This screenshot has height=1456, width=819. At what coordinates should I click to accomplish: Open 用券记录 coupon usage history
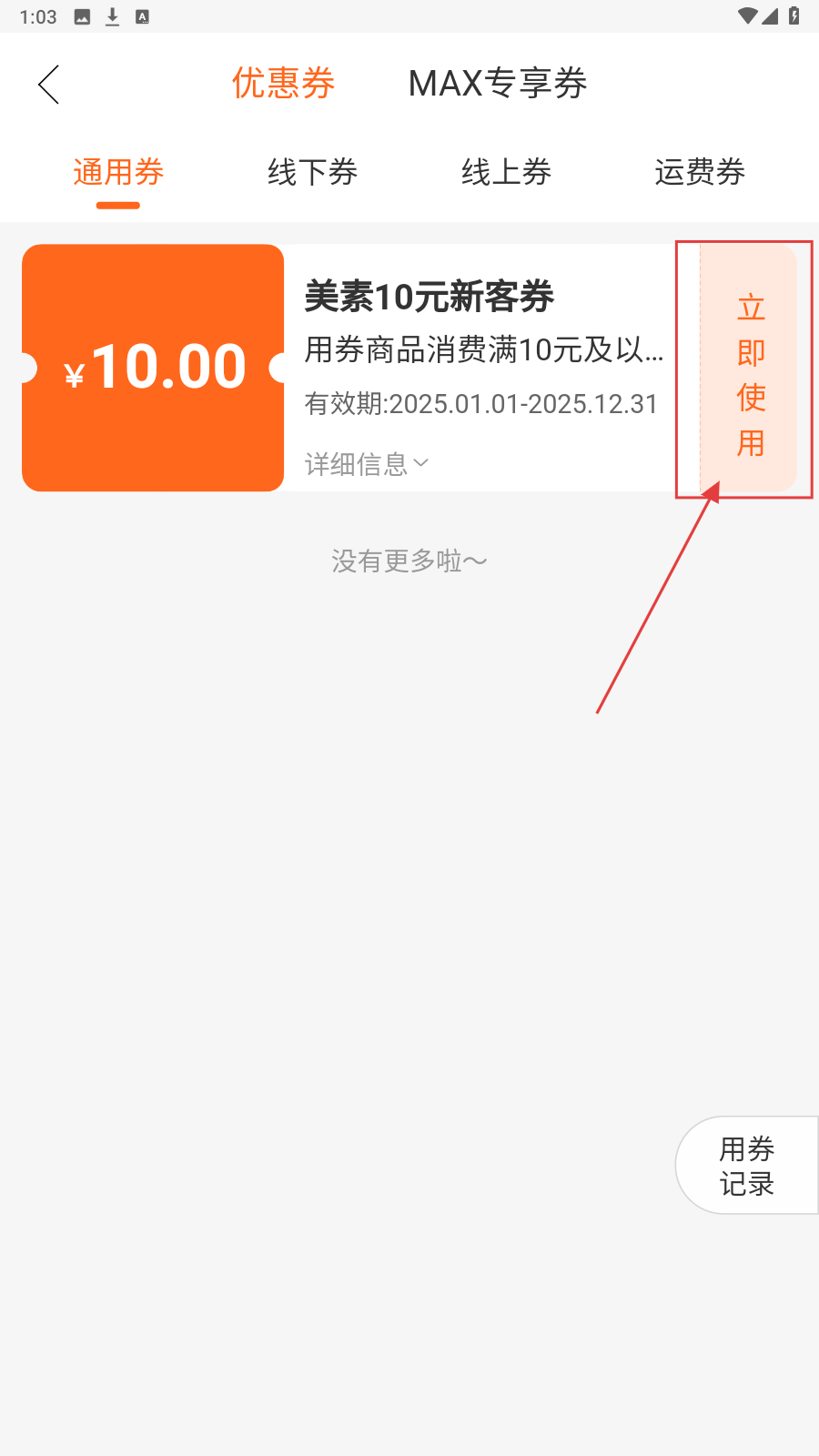tap(746, 1166)
